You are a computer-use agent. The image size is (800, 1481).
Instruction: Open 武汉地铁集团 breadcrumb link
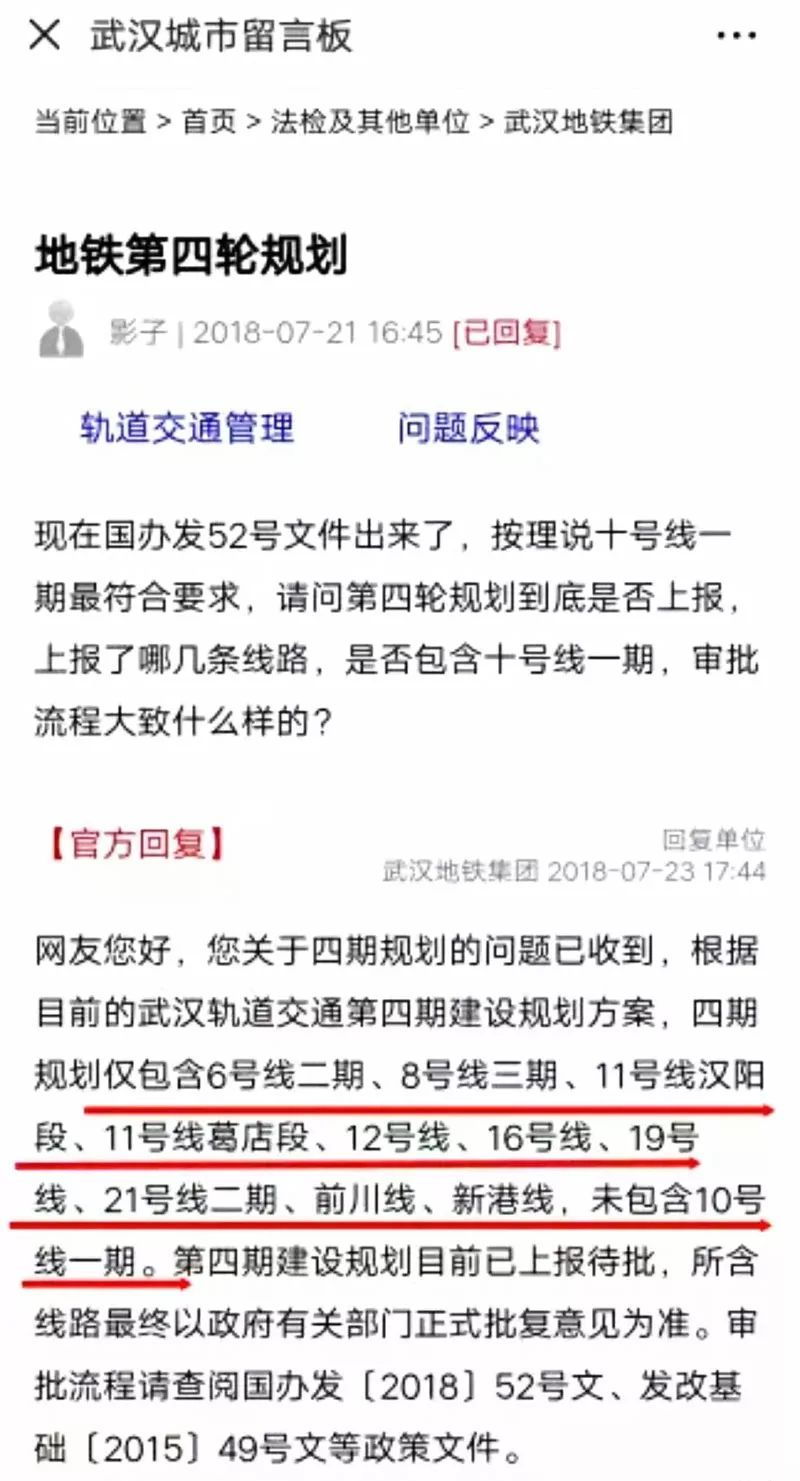click(588, 122)
